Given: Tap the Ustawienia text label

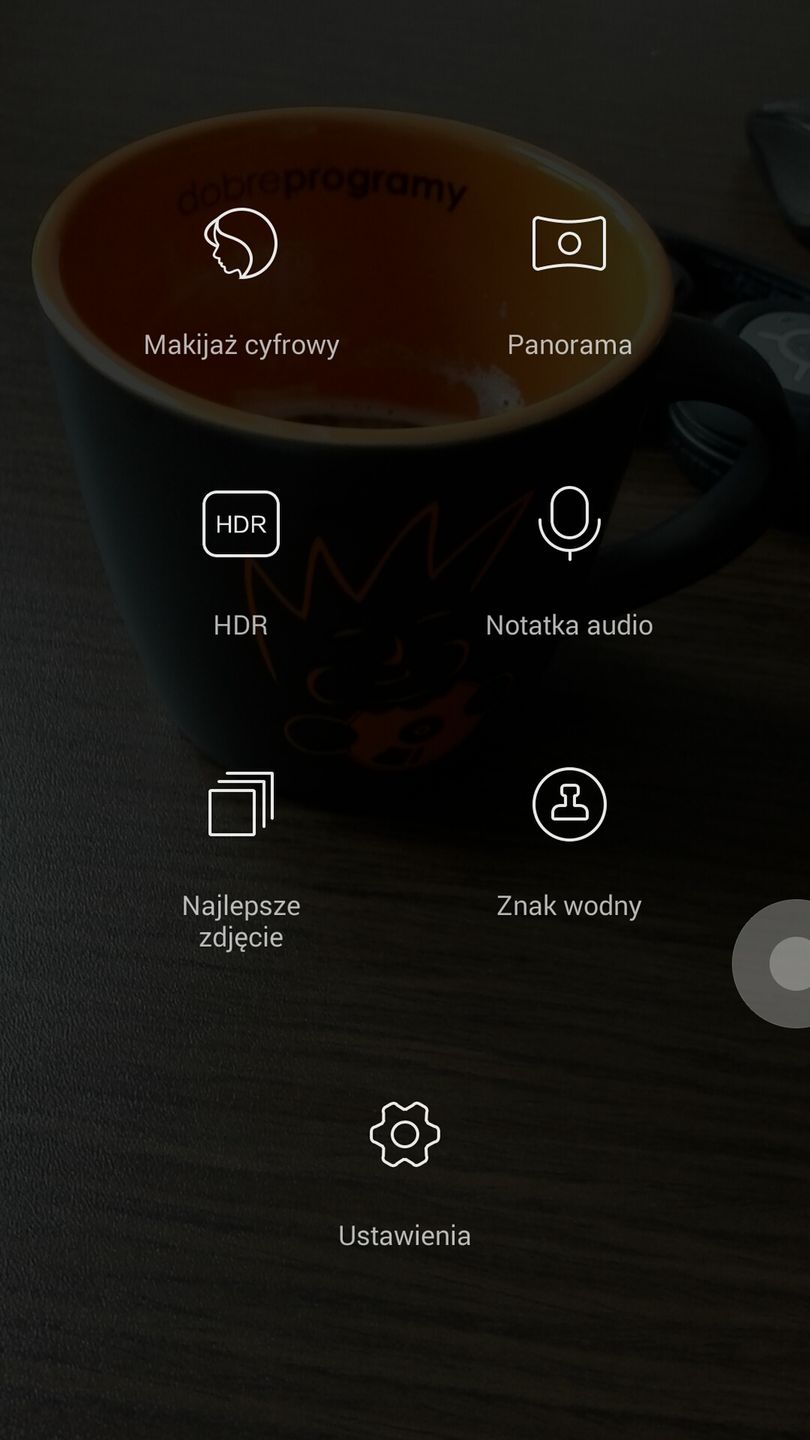Looking at the screenshot, I should [405, 1235].
